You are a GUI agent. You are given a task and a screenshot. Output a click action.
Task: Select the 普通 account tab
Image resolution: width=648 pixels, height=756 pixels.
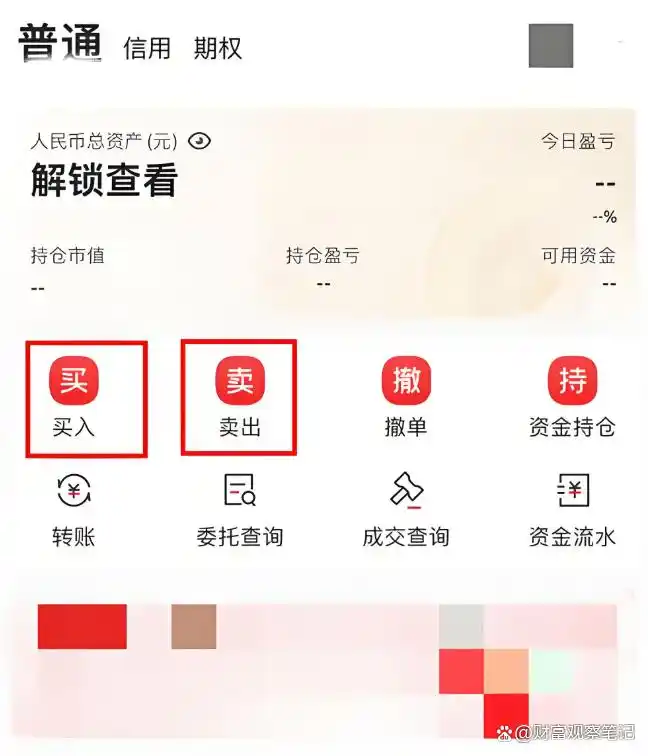point(60,44)
